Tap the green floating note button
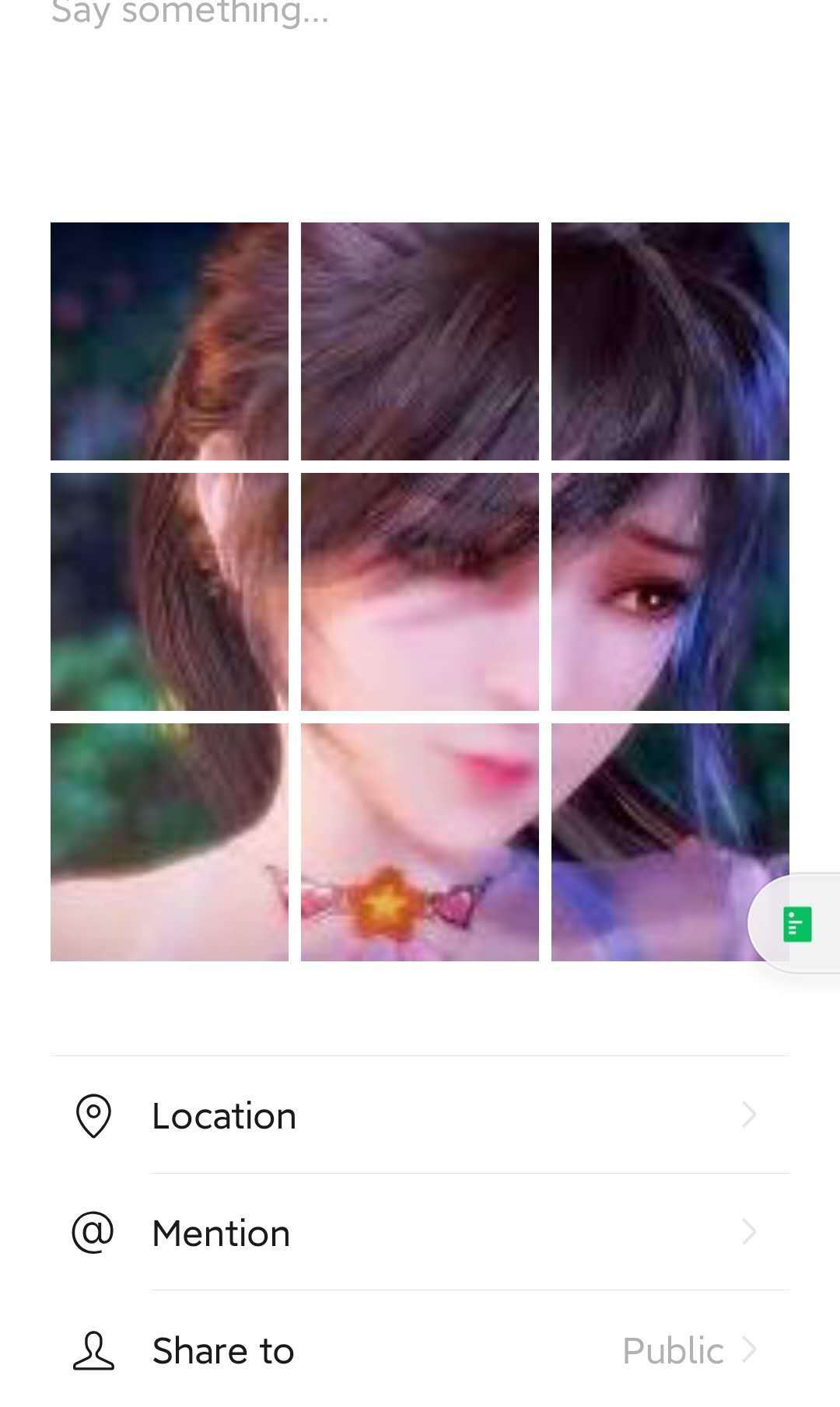 [x=797, y=924]
